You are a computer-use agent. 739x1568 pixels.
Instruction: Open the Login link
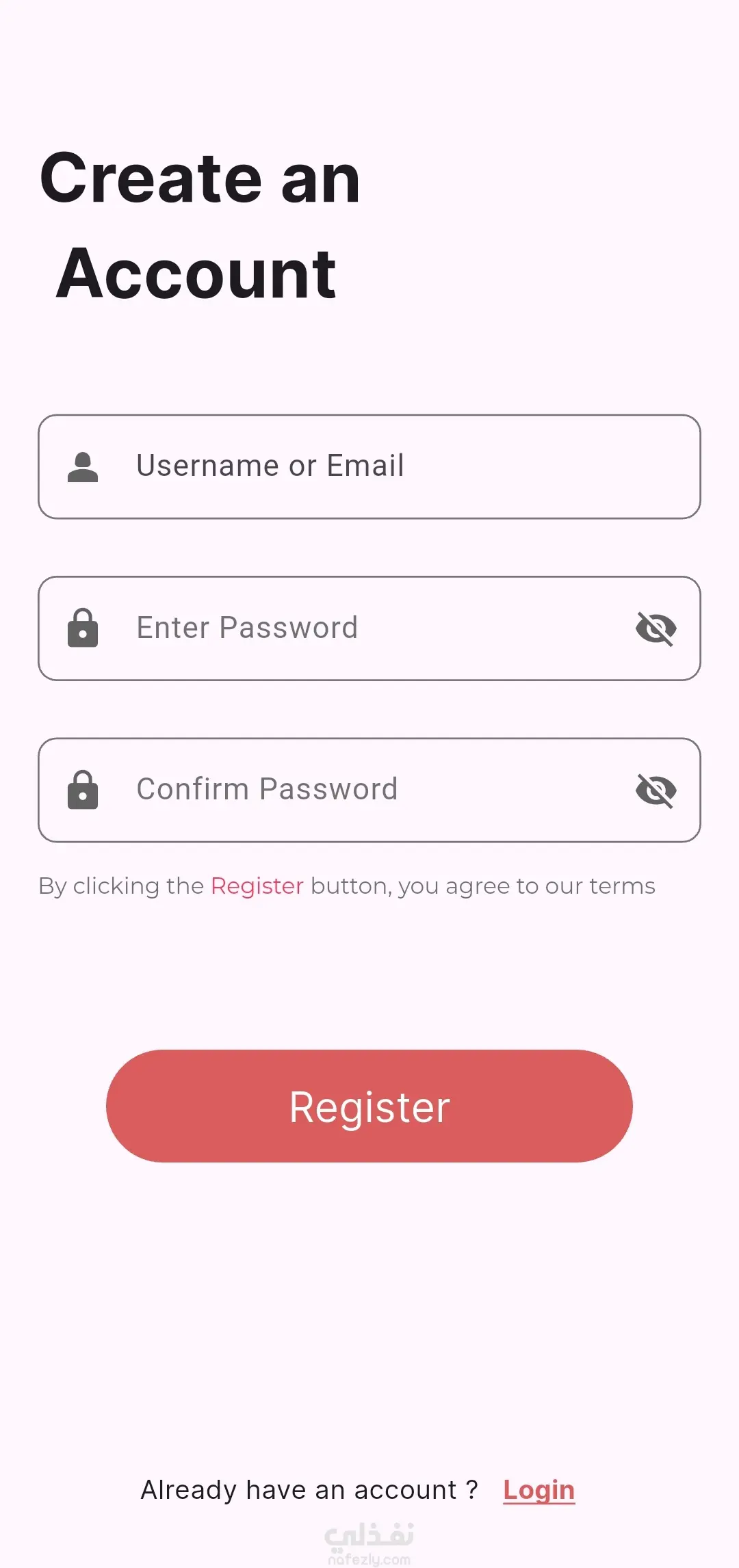click(x=539, y=1489)
